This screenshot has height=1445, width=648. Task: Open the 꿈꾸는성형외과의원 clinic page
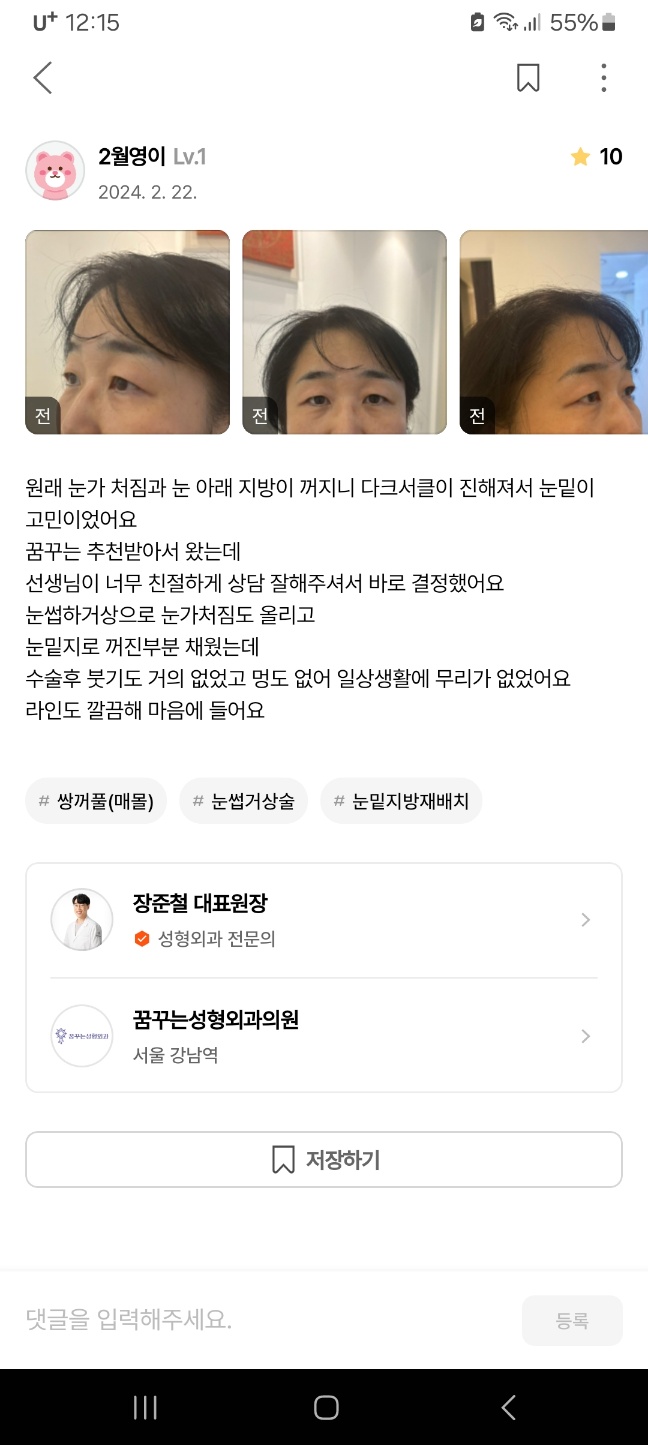point(323,1036)
